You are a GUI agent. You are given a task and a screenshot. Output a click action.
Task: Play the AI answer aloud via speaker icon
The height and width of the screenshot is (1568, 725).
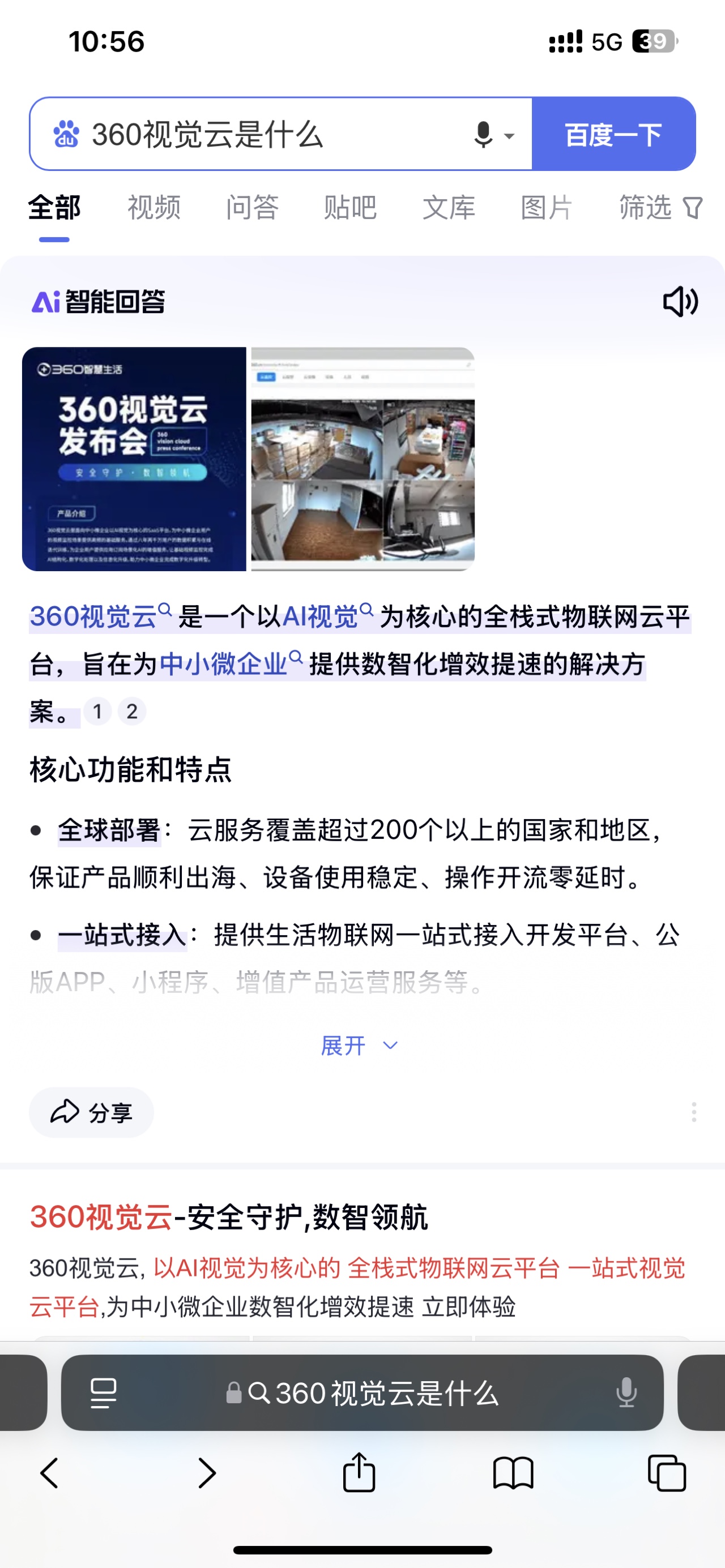click(680, 301)
